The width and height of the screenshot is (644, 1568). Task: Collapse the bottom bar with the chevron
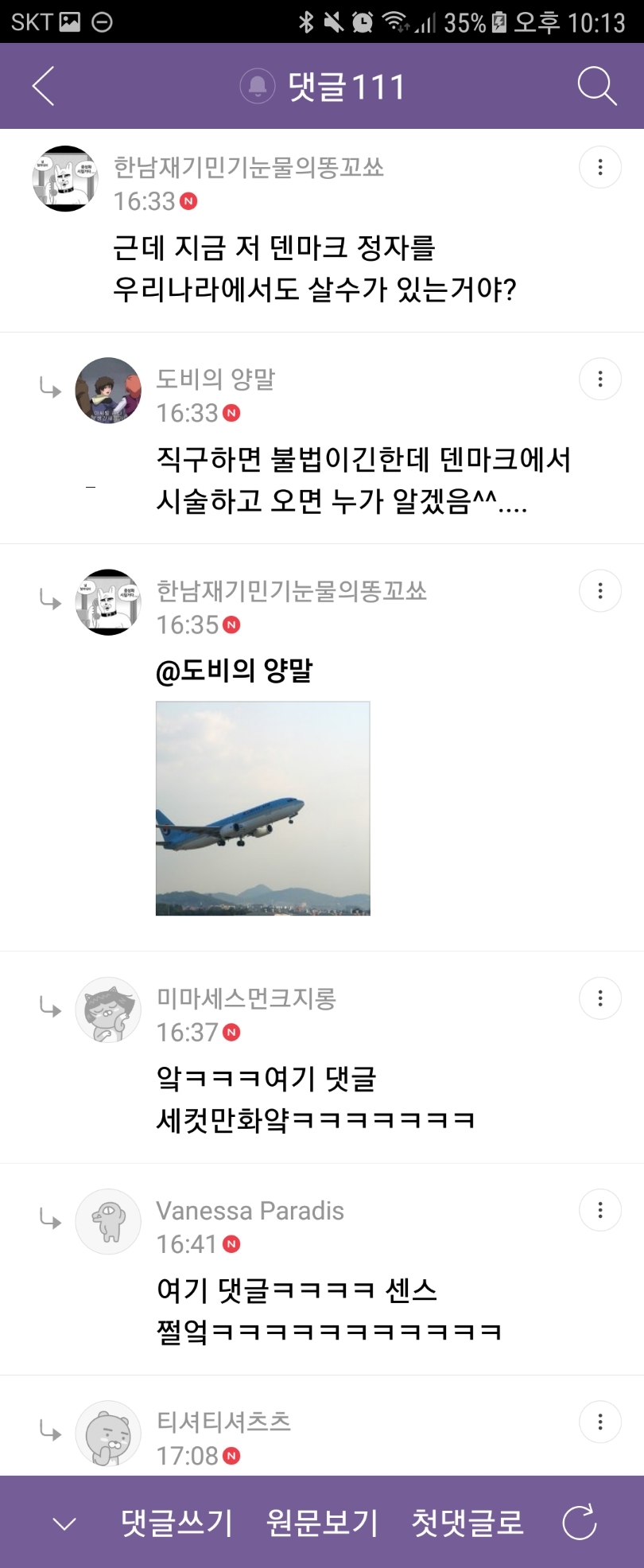tap(64, 1523)
